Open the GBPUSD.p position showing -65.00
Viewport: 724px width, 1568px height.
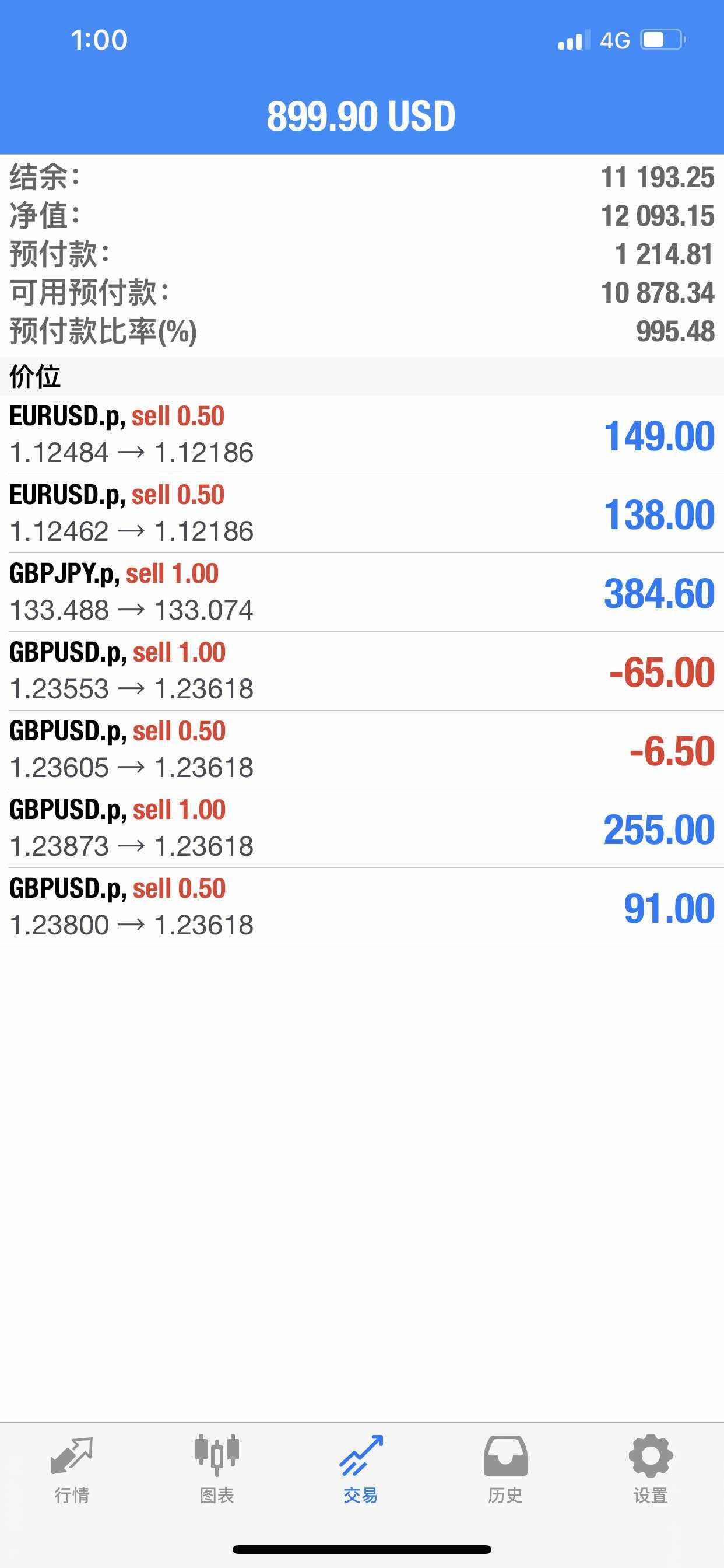pos(362,671)
